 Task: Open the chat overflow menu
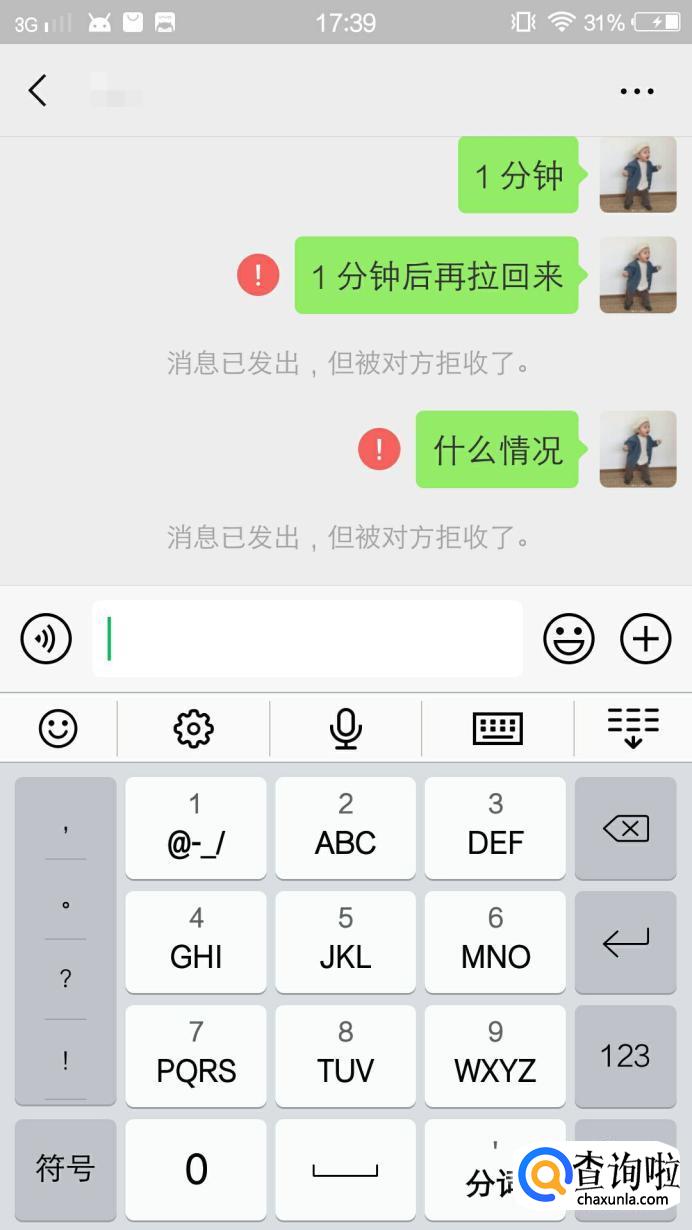click(x=636, y=91)
